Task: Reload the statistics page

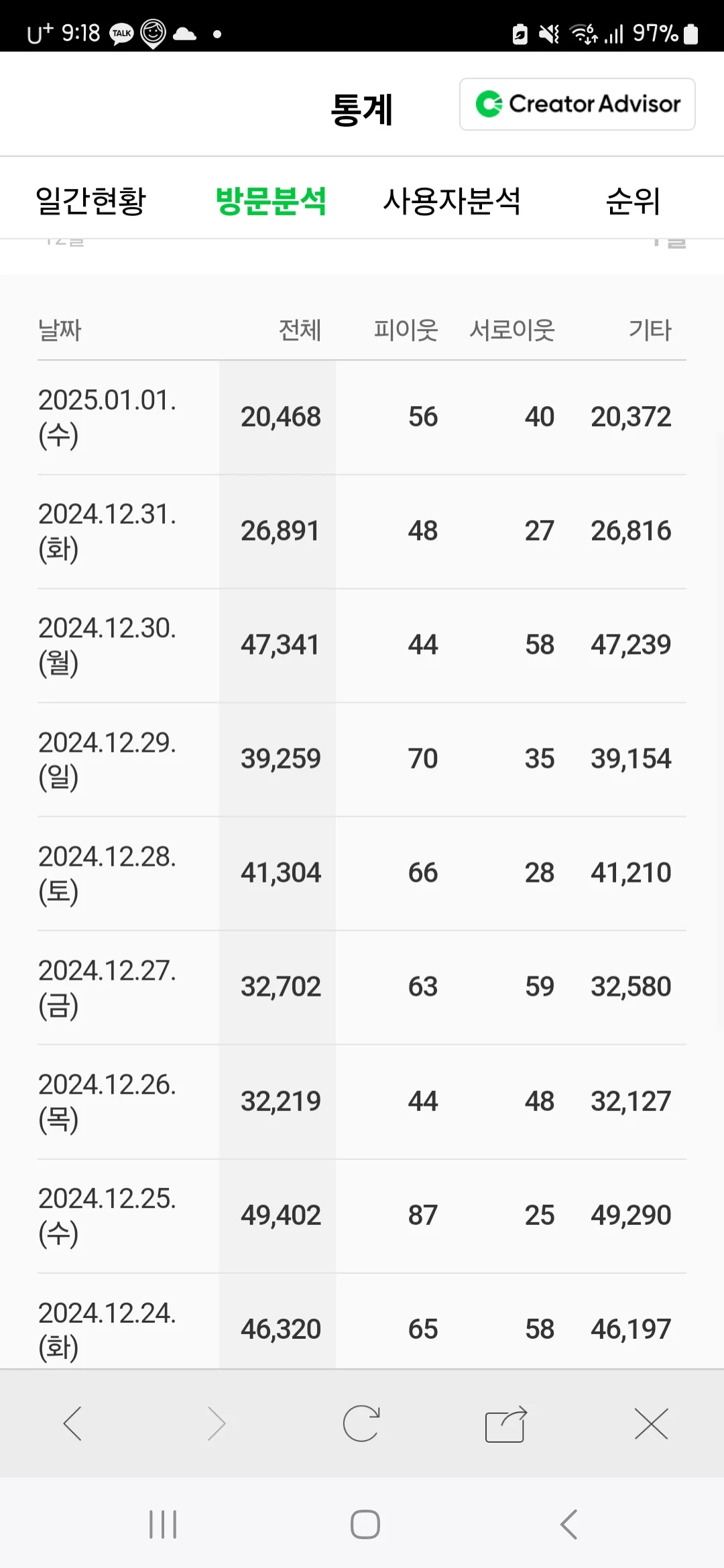Action: click(x=361, y=1423)
